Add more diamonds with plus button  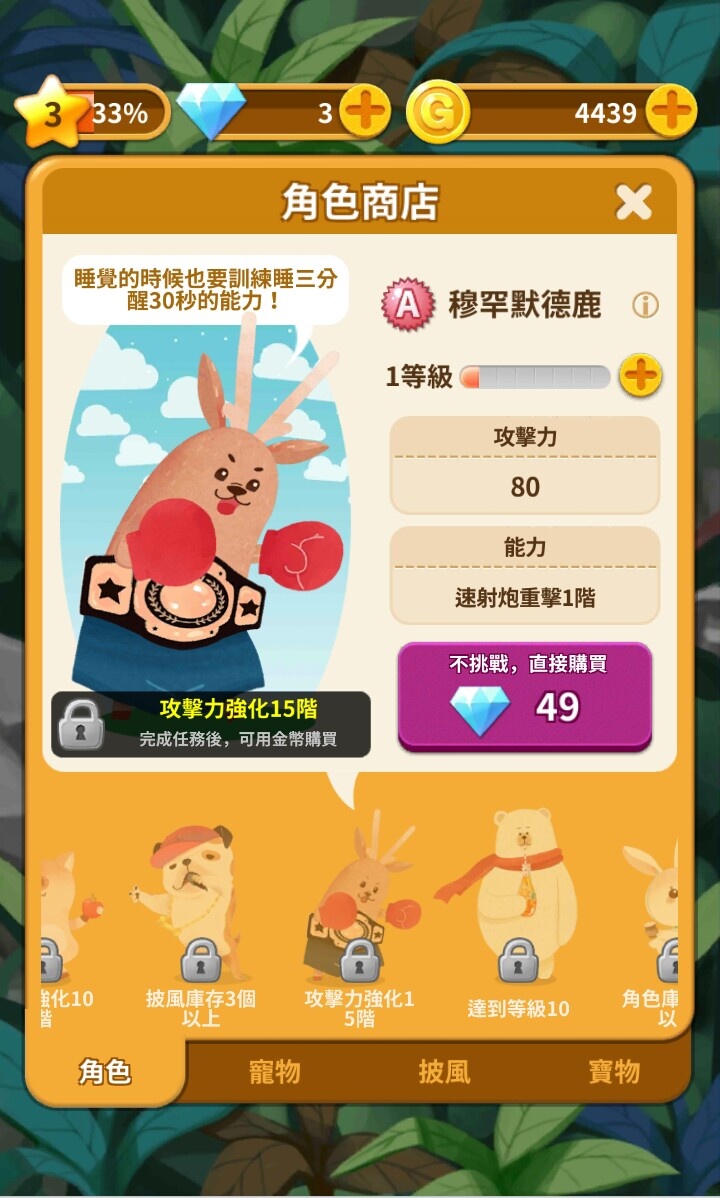click(x=365, y=112)
